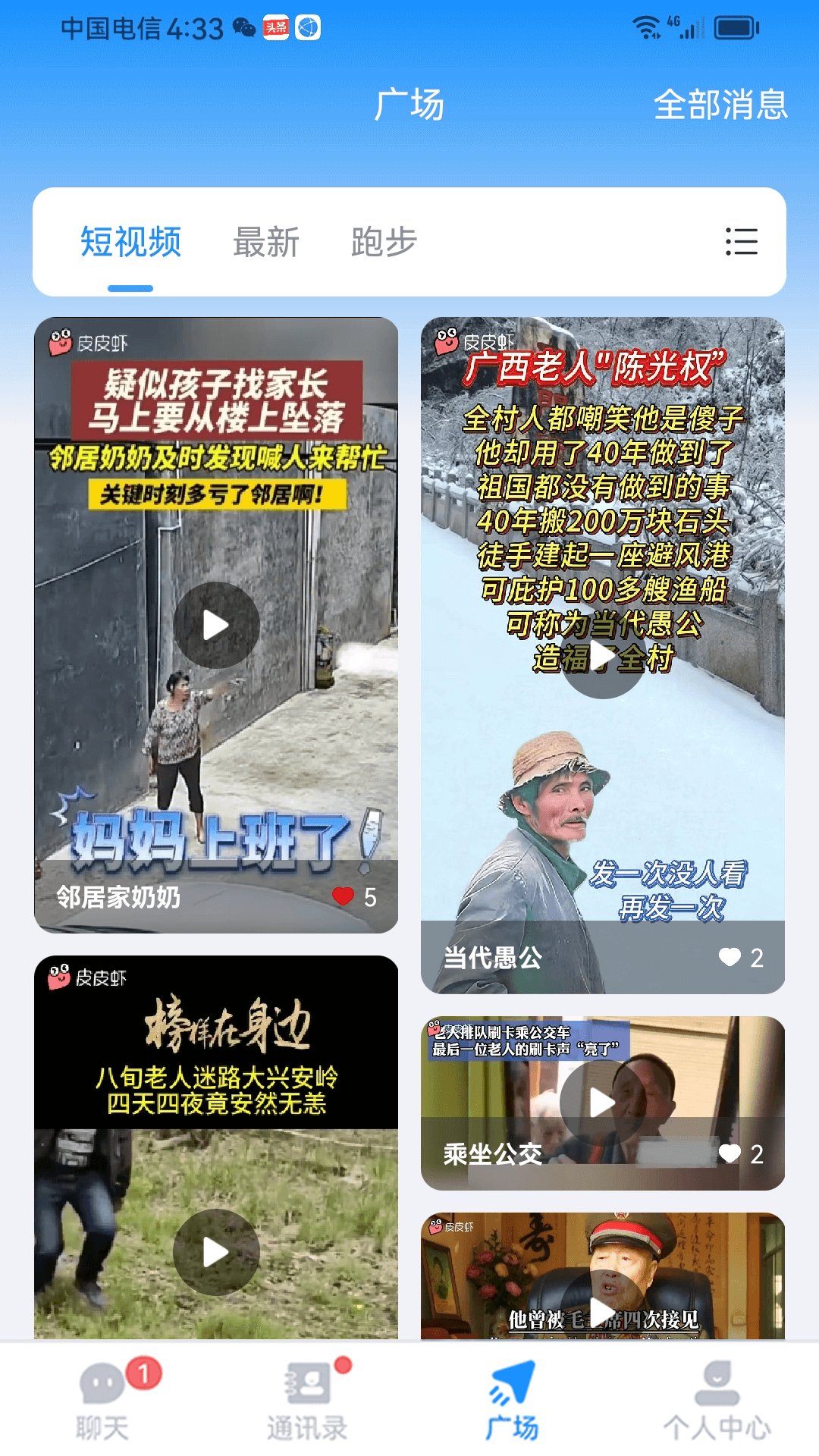This screenshot has height=1456, width=819.
Task: Like the 乘坐公交 video
Action: (x=730, y=1154)
